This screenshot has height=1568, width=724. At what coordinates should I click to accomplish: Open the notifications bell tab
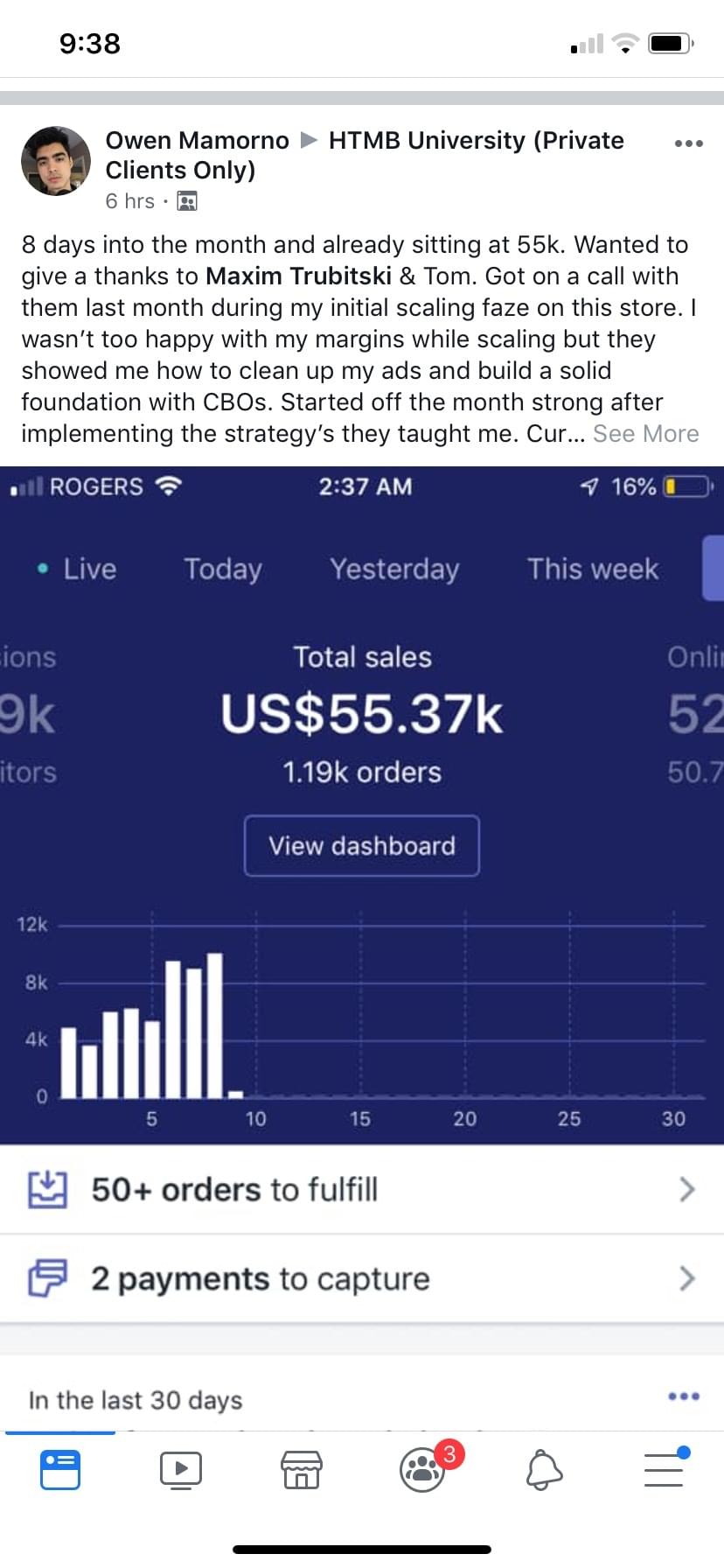click(544, 1470)
